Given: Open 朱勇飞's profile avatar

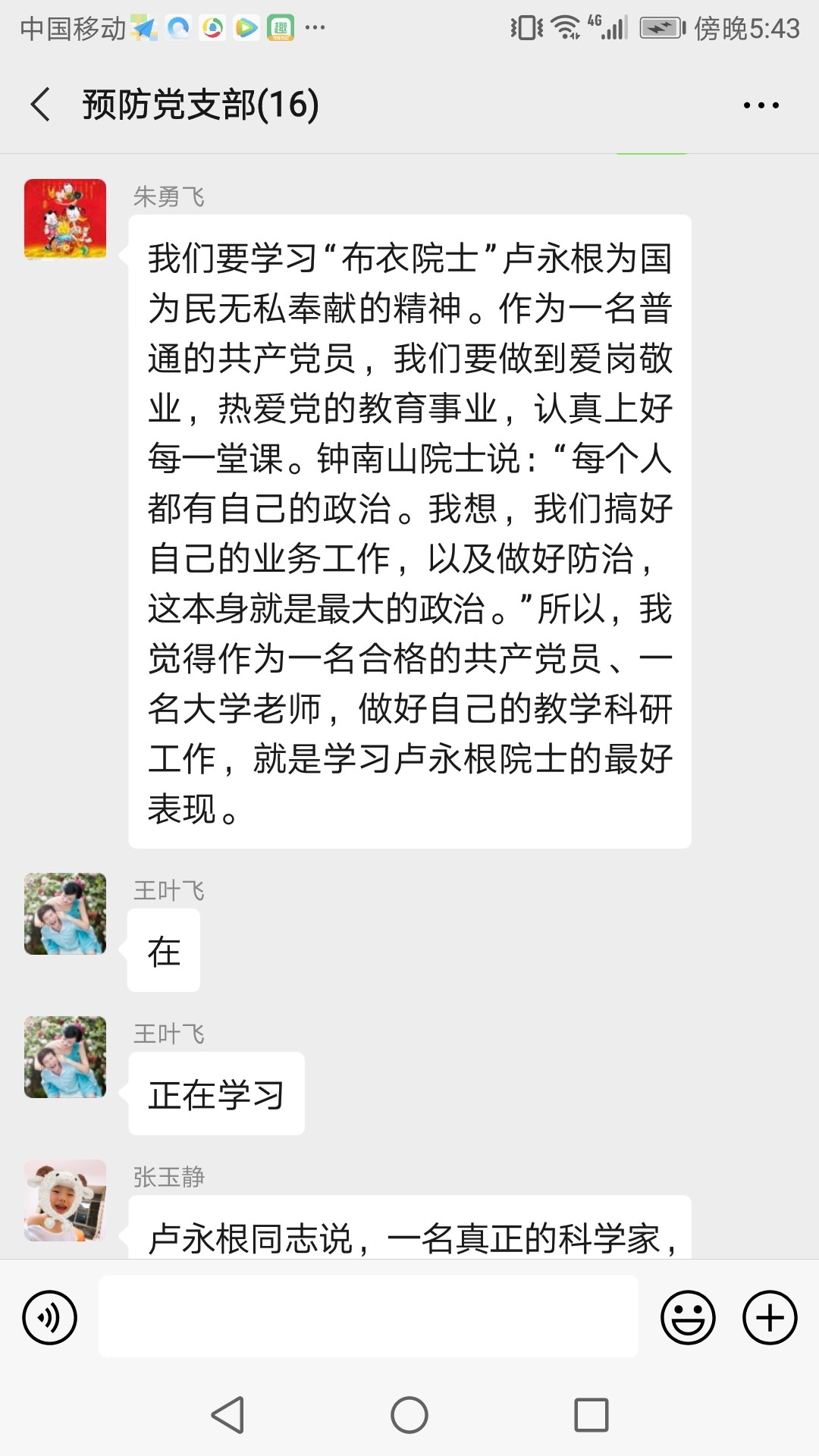Looking at the screenshot, I should [65, 219].
